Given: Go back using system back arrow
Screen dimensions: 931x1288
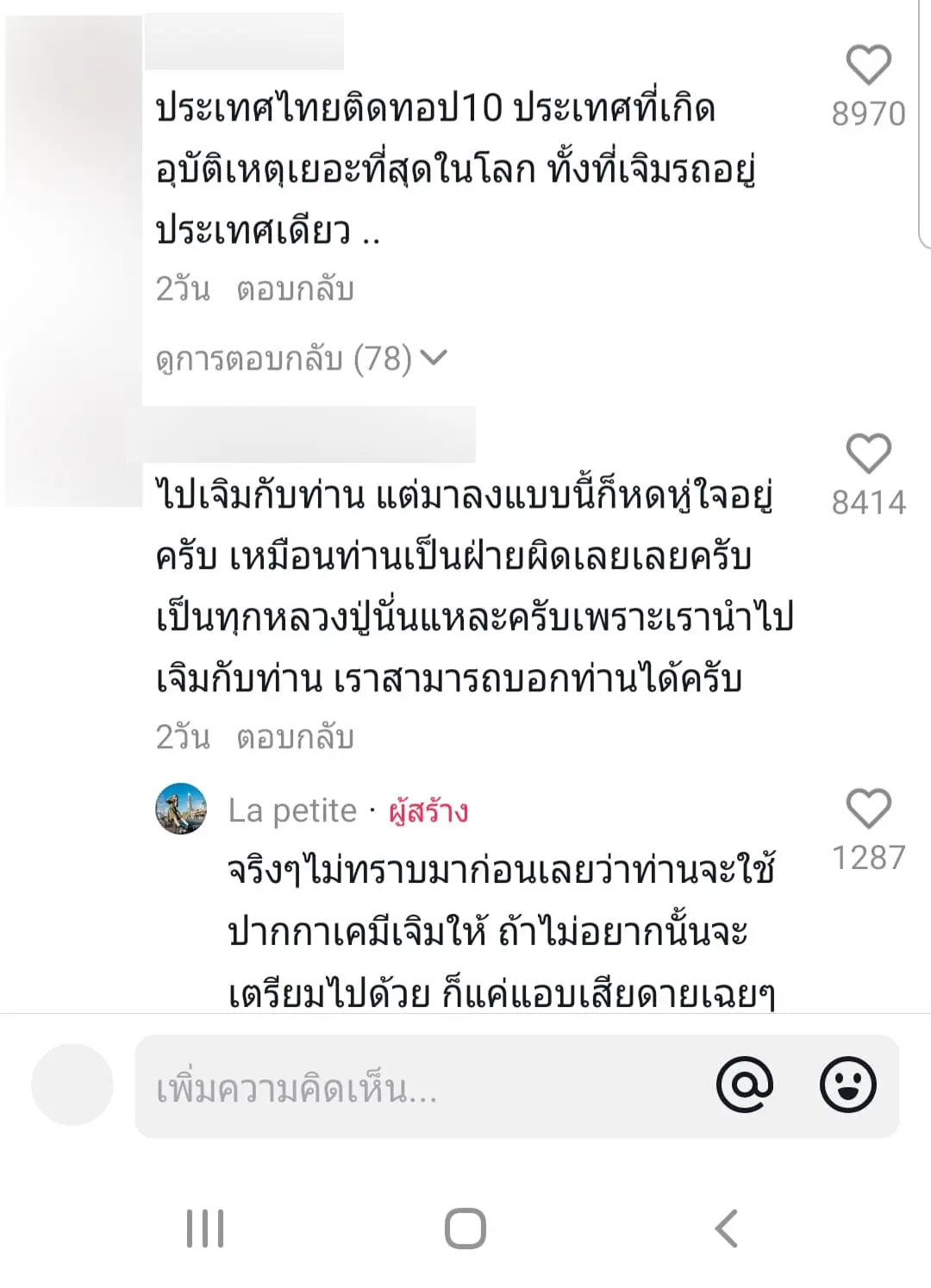Looking at the screenshot, I should pyautogui.click(x=727, y=1229).
